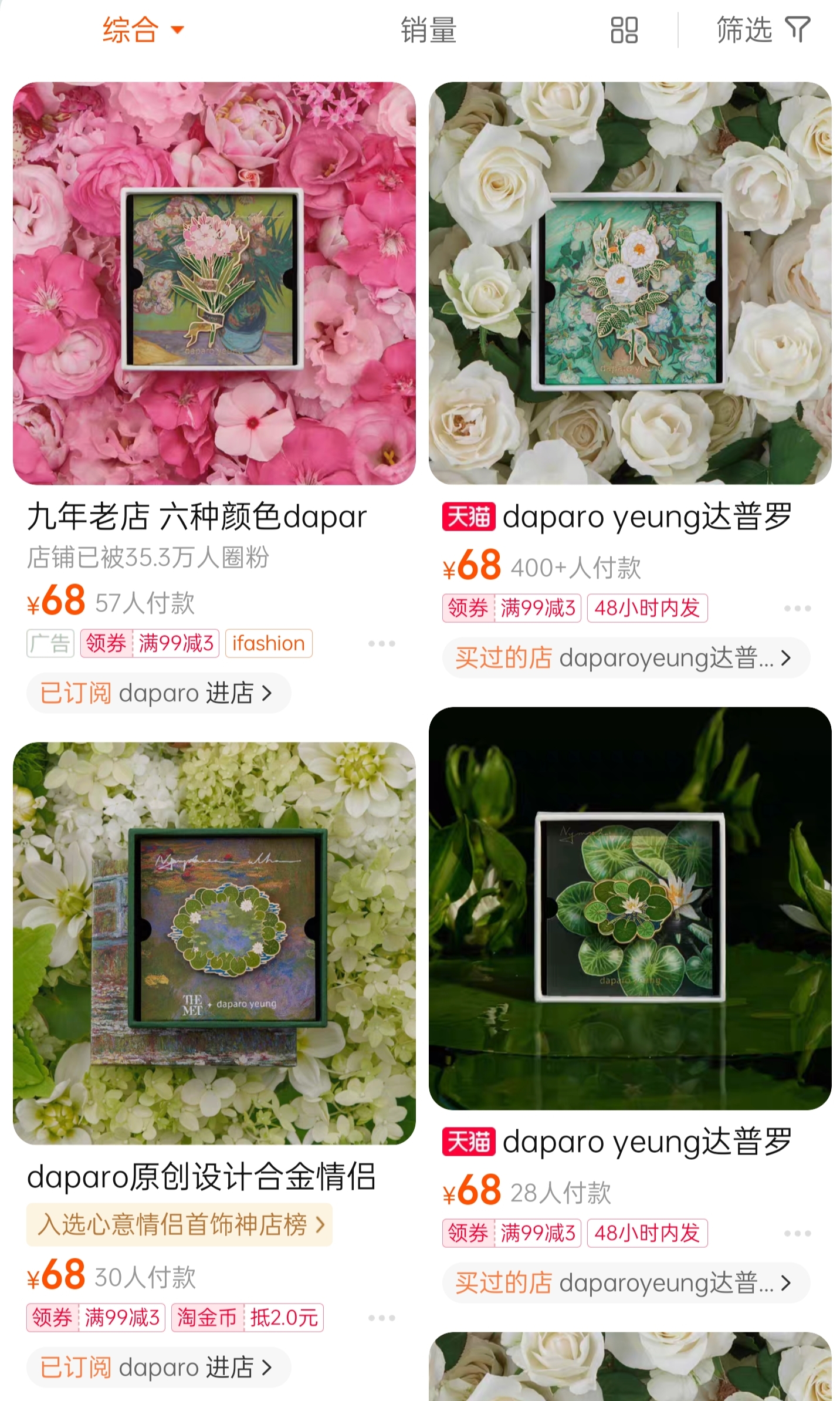840x1401 pixels.
Task: Open more options for the 28人付款 item
Action: 797,1234
